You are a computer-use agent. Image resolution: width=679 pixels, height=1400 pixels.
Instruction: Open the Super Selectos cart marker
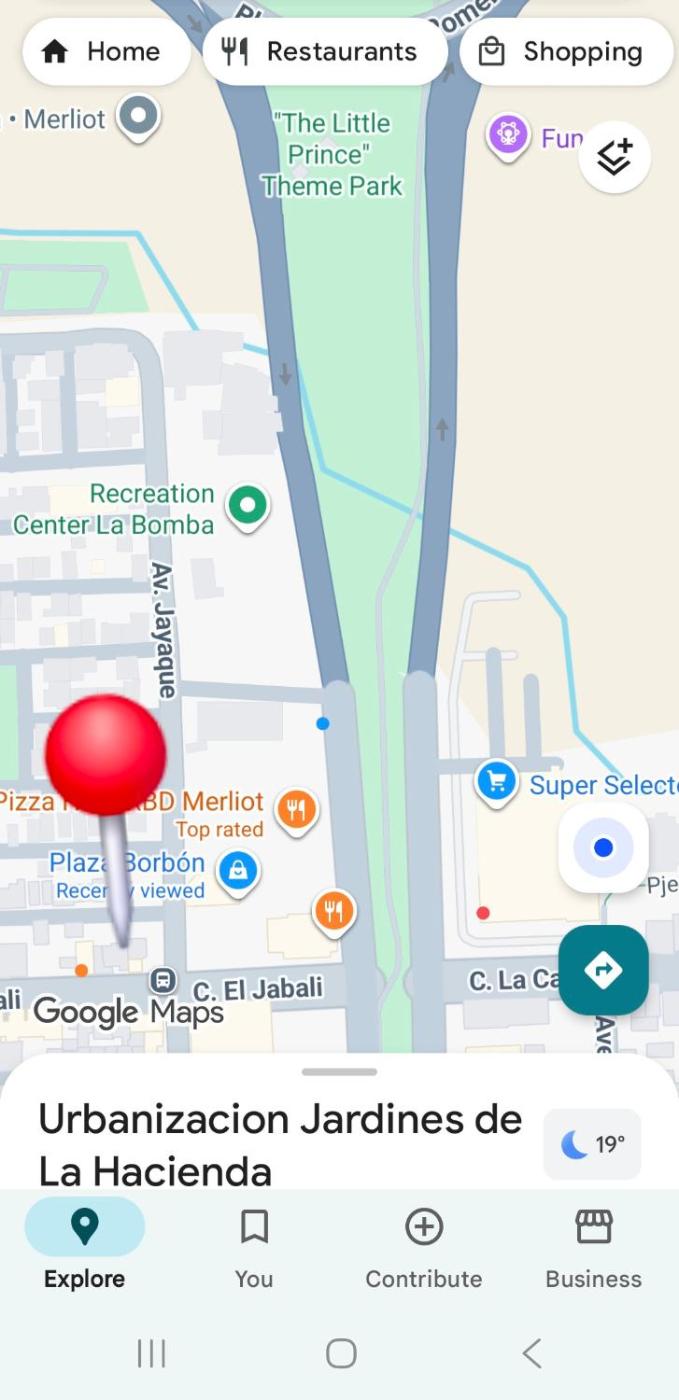click(x=496, y=780)
